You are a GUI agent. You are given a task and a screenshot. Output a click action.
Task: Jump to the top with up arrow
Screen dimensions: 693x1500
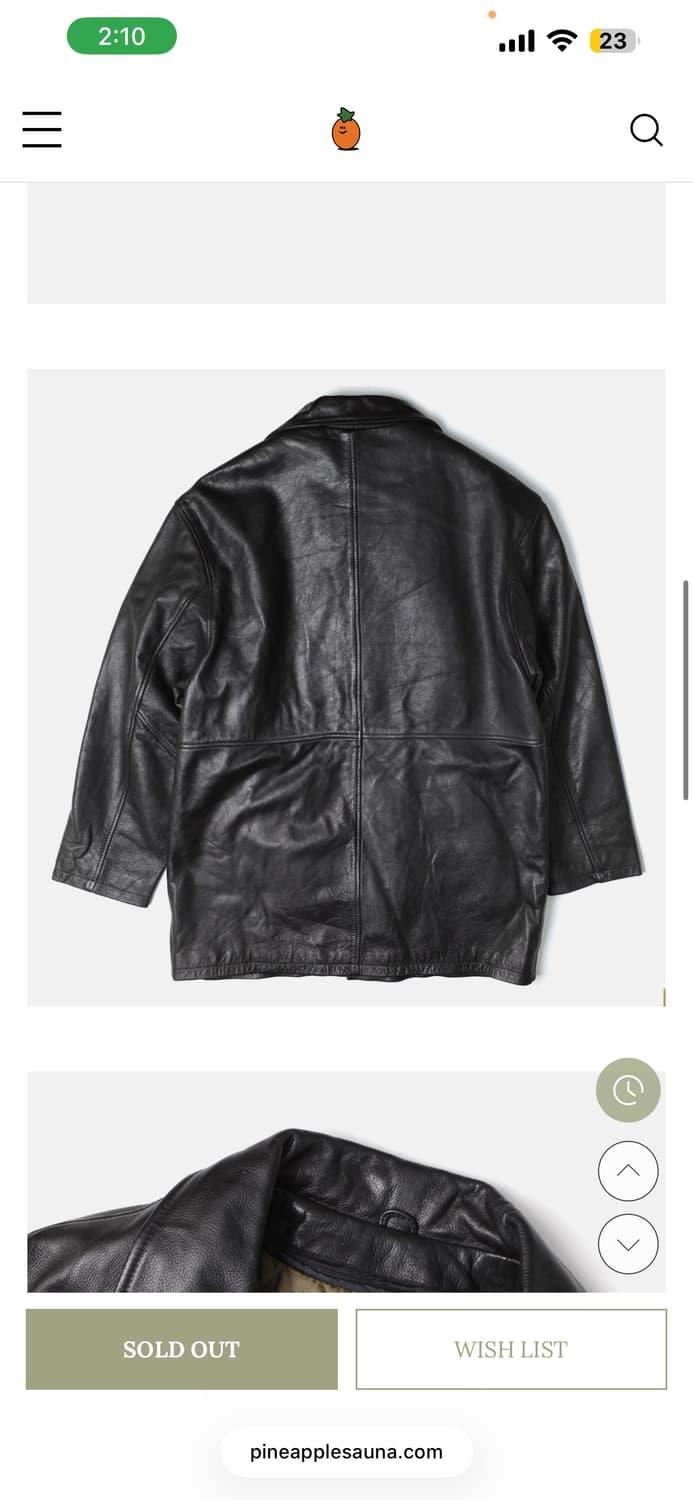628,1171
